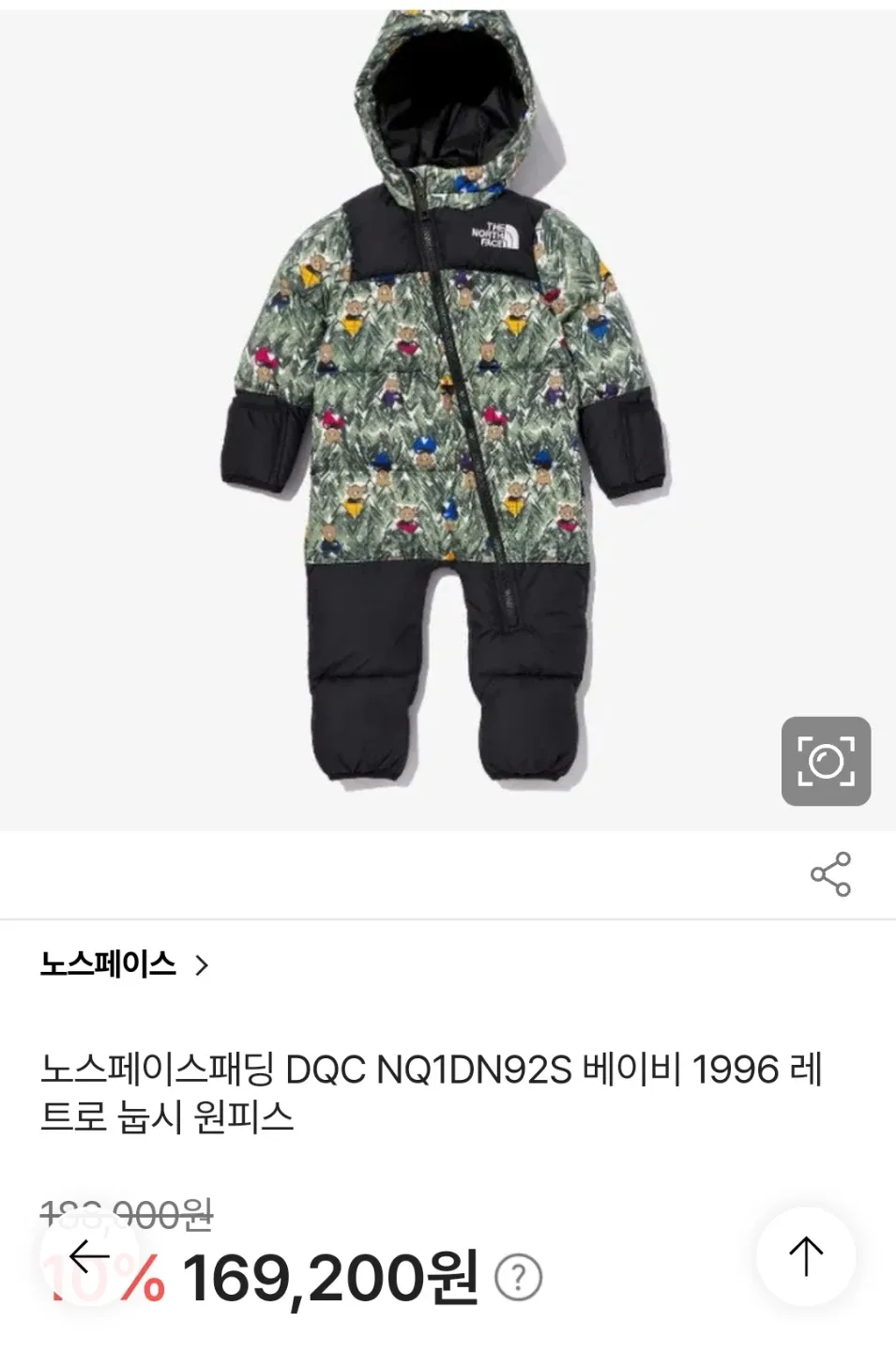The height and width of the screenshot is (1351, 896).
Task: Jump to top with the up arrow
Action: pyautogui.click(x=806, y=1256)
